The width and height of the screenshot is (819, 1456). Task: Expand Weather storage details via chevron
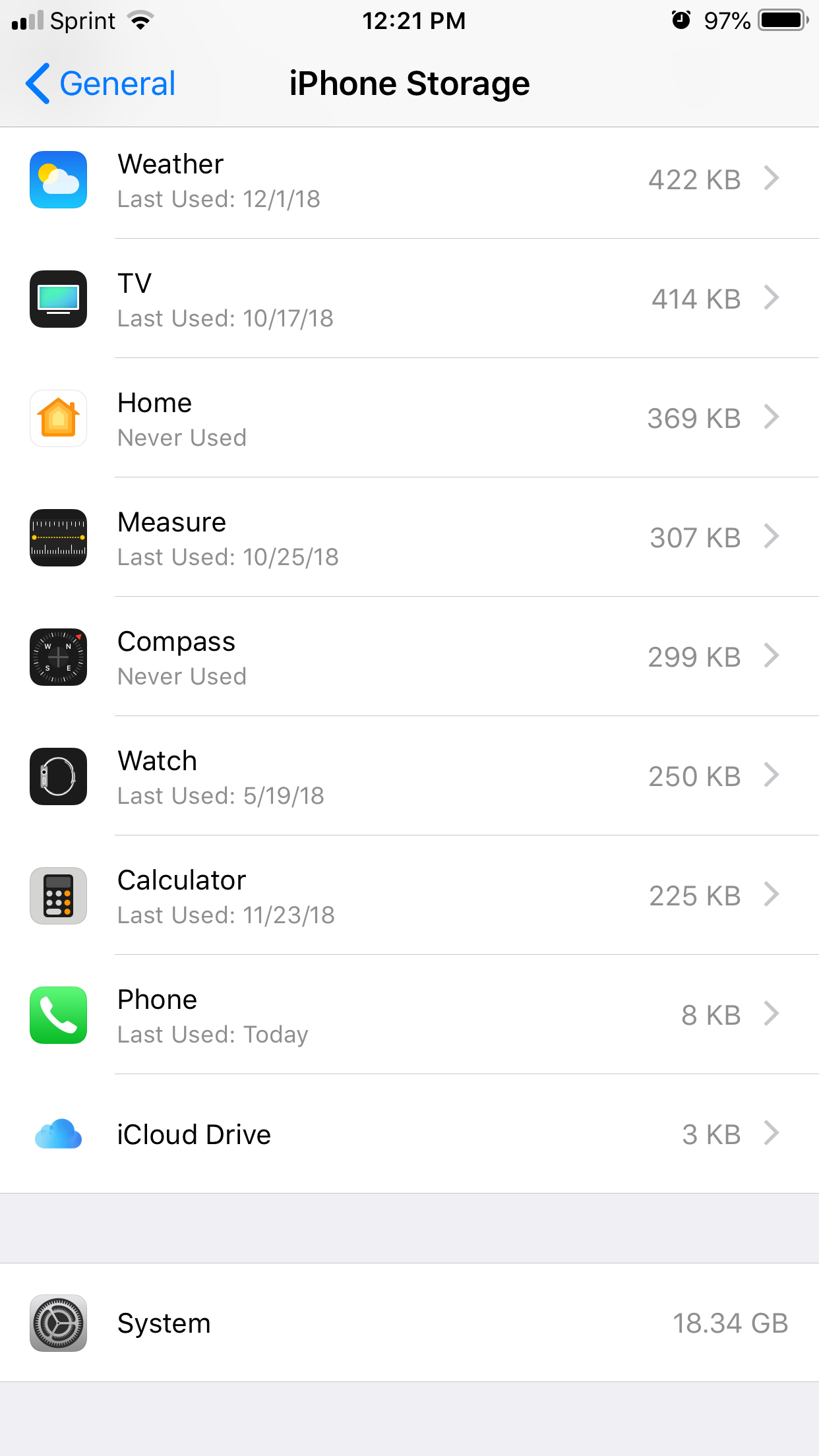[x=772, y=179]
